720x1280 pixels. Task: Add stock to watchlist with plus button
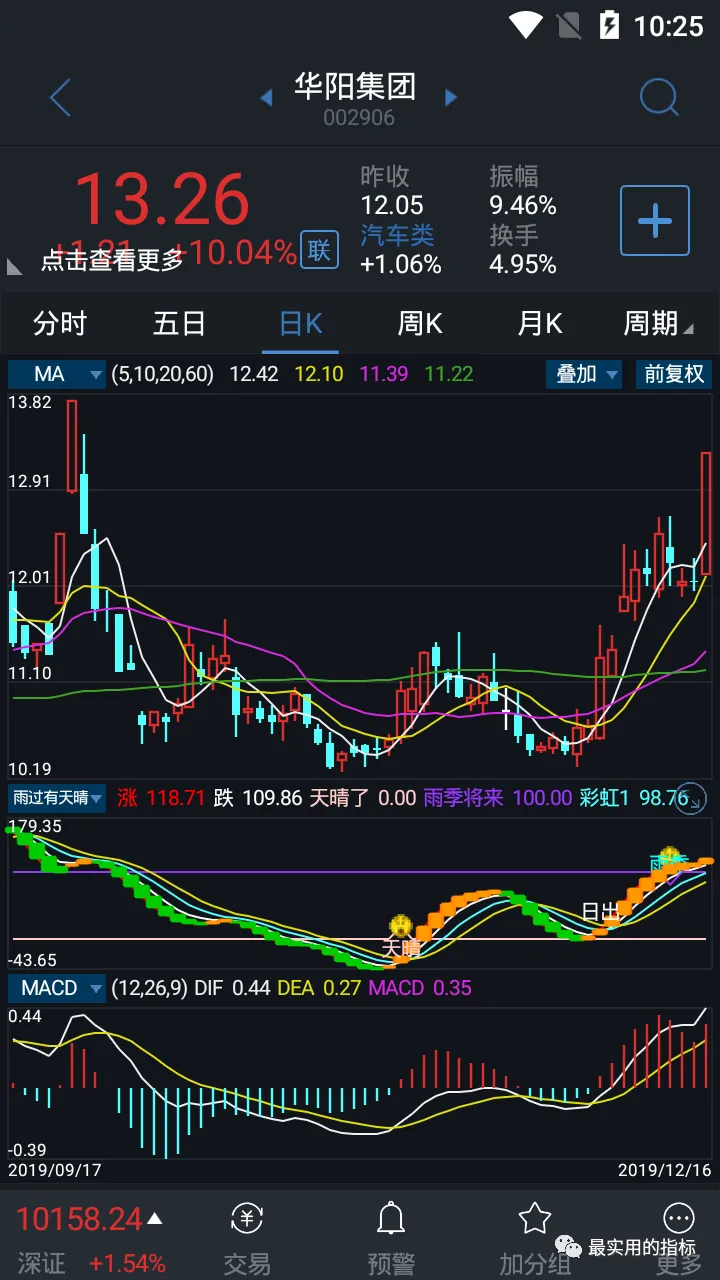pyautogui.click(x=655, y=221)
